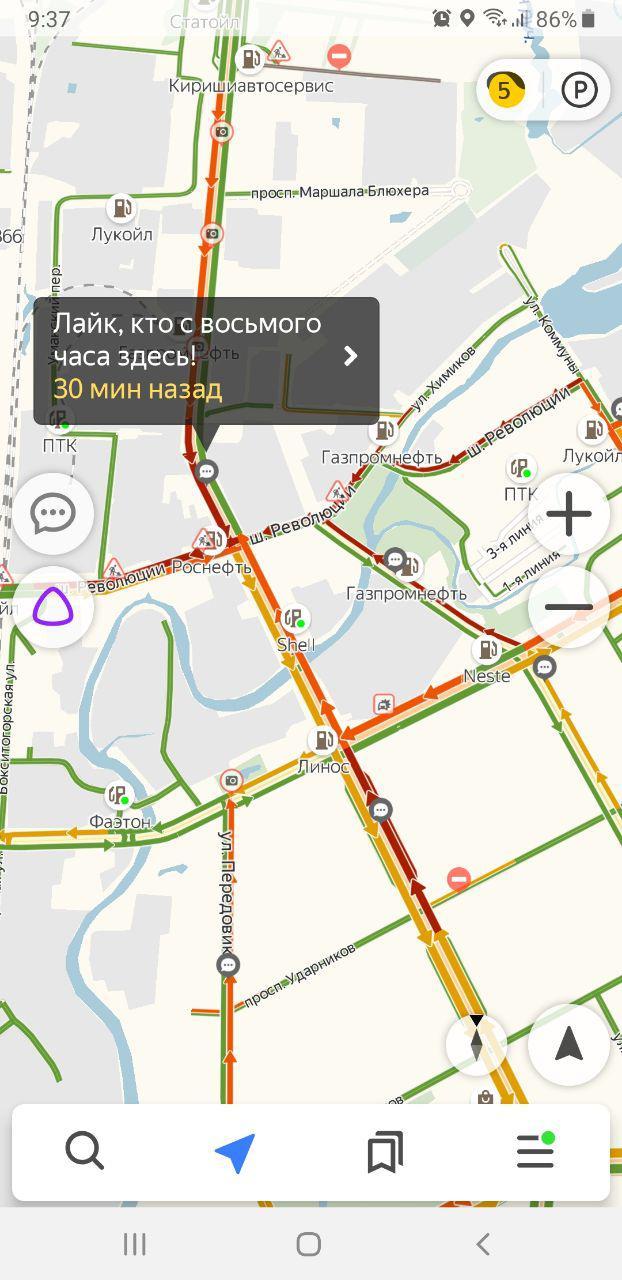Screen dimensions: 622x1280
Task: Open saved bookmarks
Action: click(x=385, y=1153)
